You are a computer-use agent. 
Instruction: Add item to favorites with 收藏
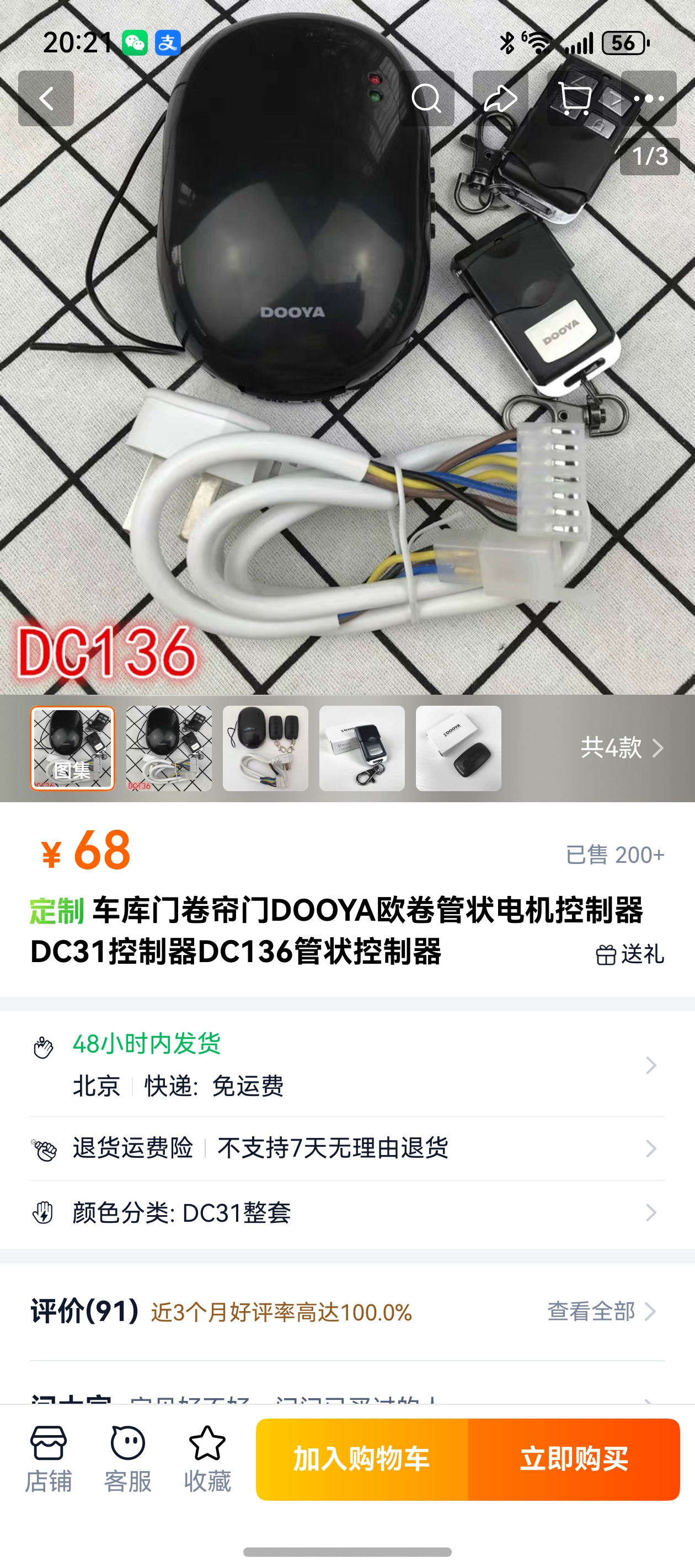pos(207,1459)
